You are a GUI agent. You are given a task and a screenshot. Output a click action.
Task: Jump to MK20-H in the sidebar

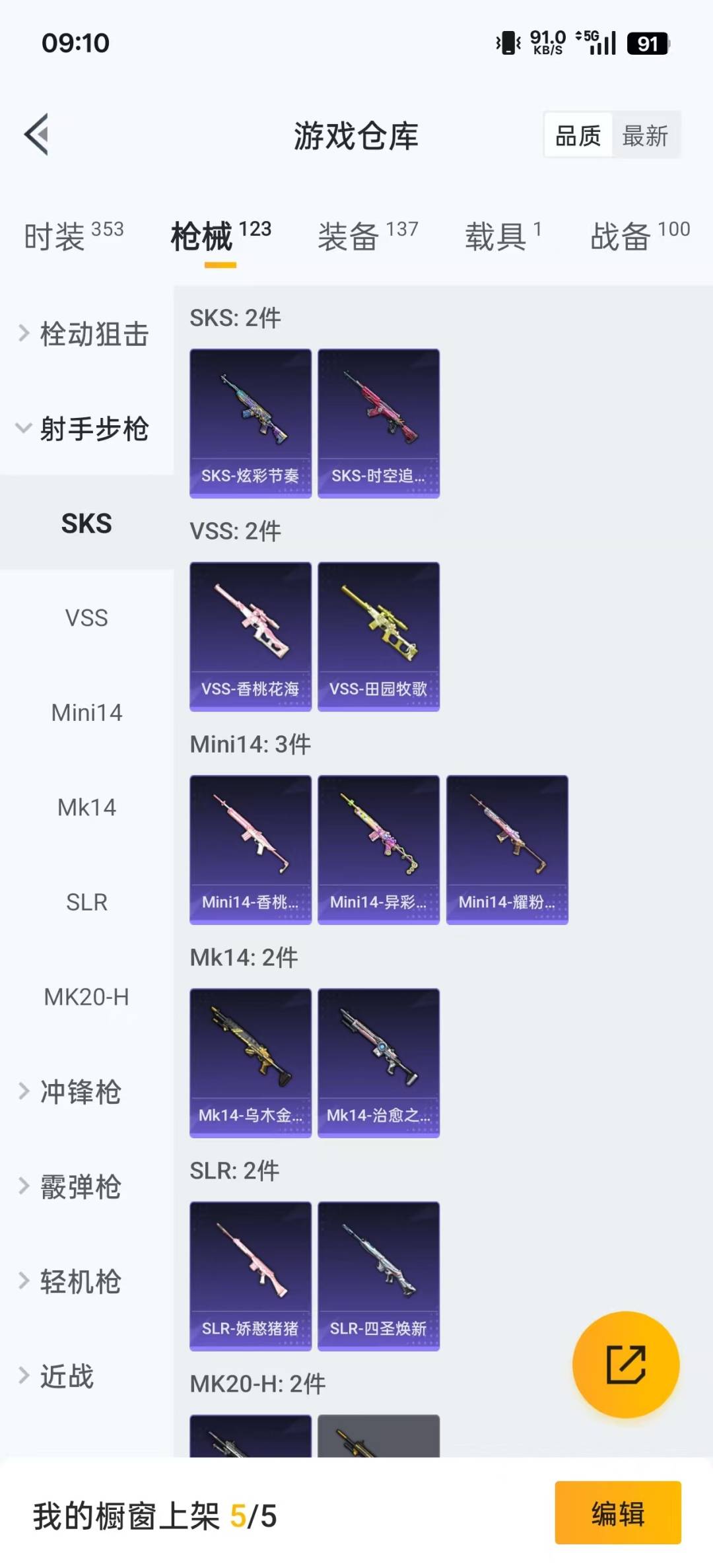click(x=86, y=997)
